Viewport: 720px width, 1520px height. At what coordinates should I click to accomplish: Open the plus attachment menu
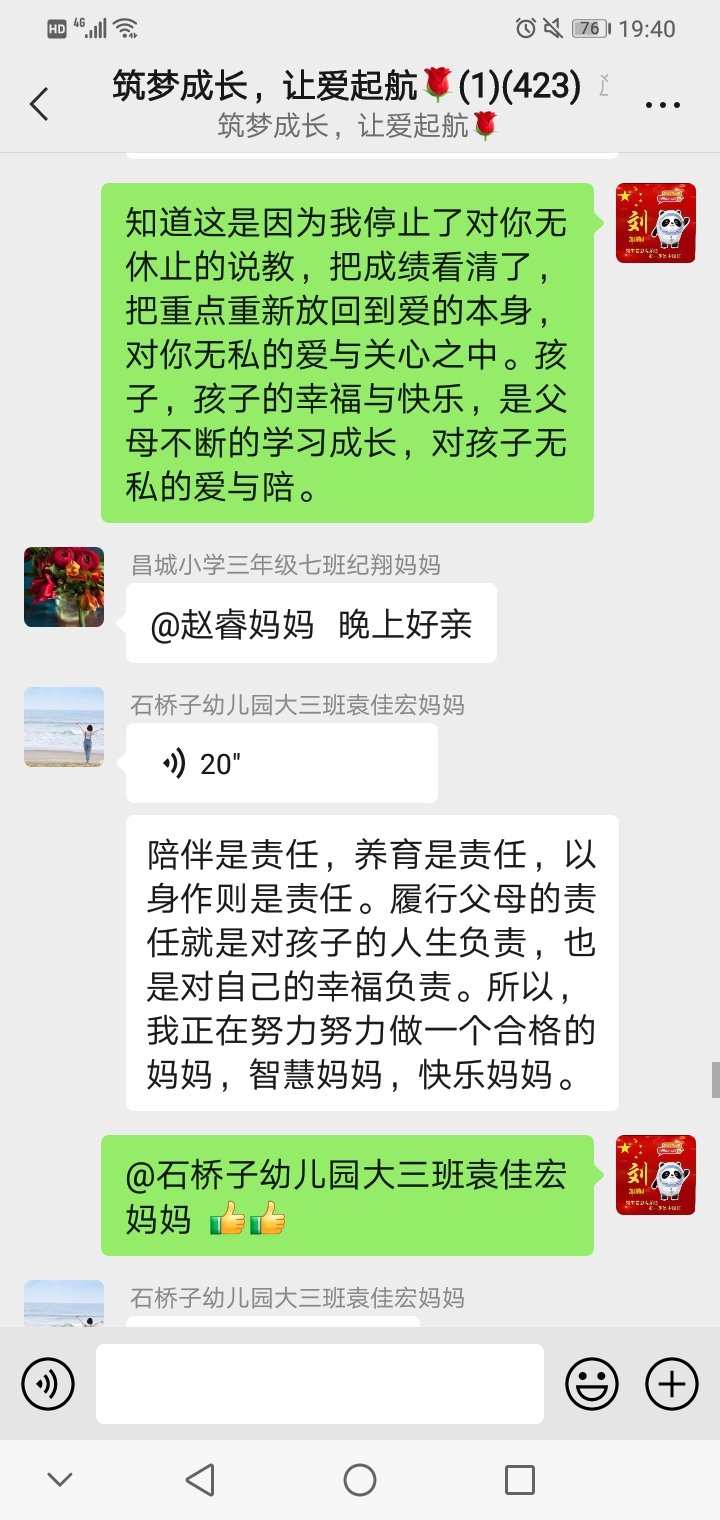click(670, 1384)
